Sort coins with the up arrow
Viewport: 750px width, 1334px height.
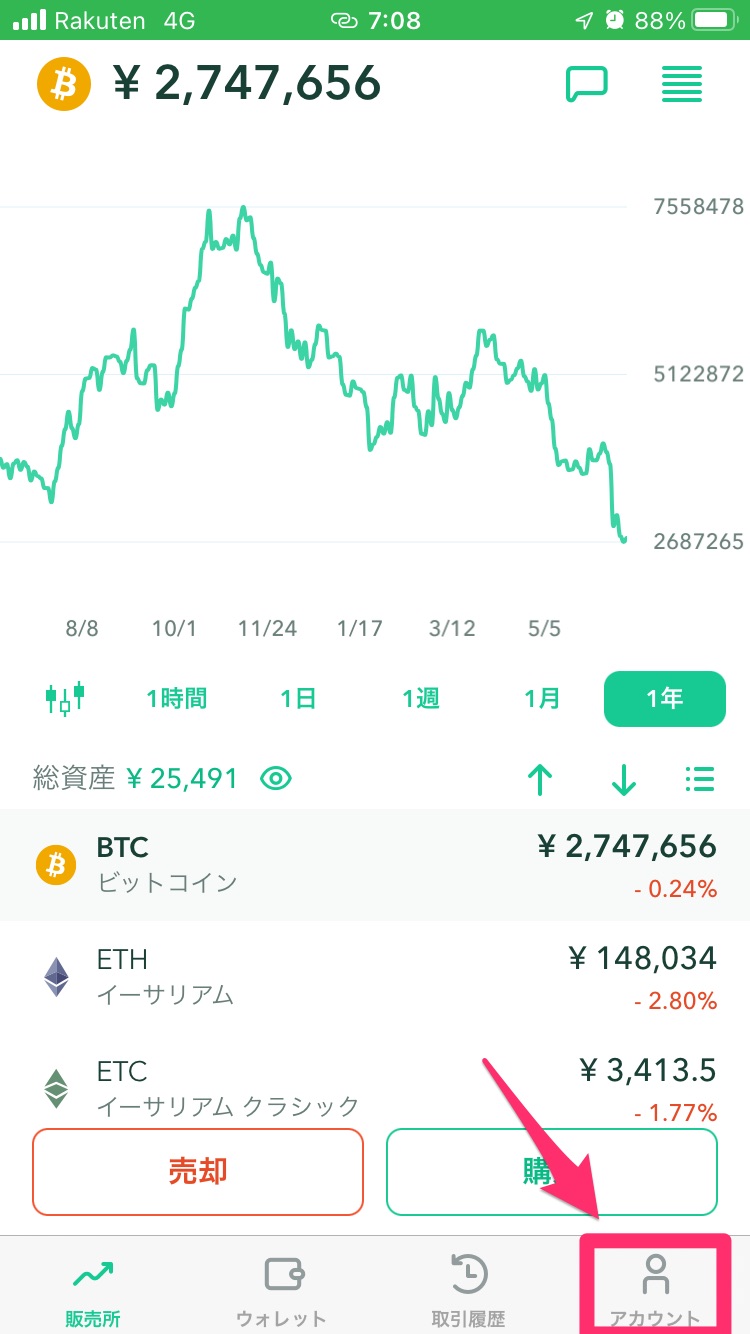pos(540,779)
